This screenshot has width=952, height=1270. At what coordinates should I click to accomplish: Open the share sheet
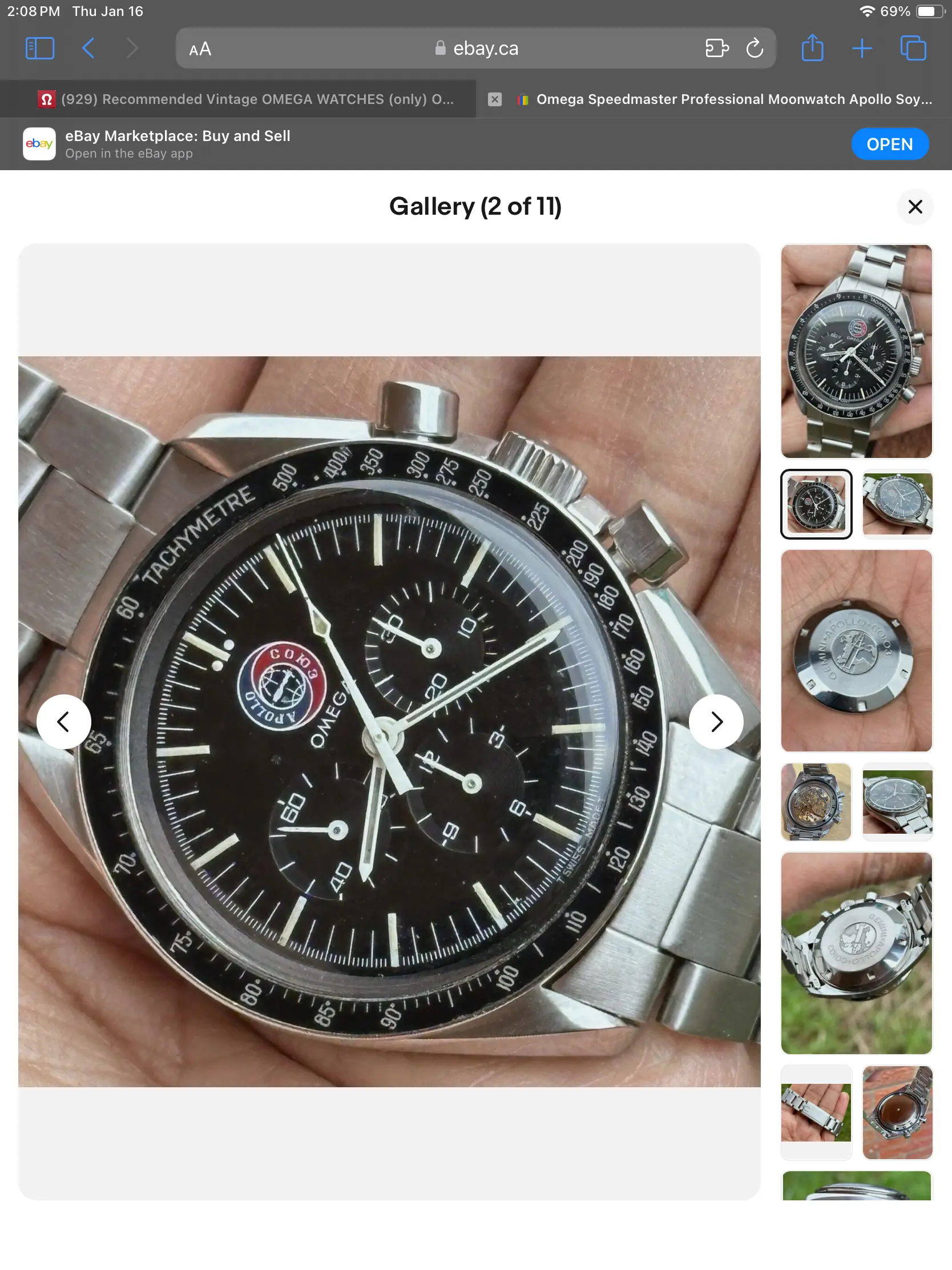812,49
